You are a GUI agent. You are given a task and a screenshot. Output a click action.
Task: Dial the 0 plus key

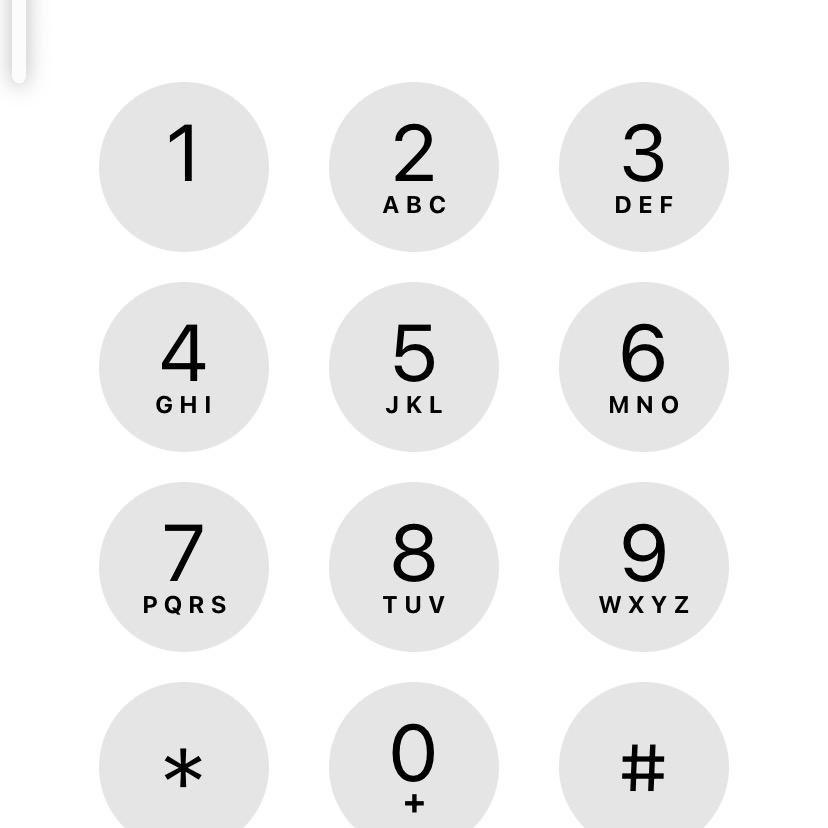click(414, 765)
